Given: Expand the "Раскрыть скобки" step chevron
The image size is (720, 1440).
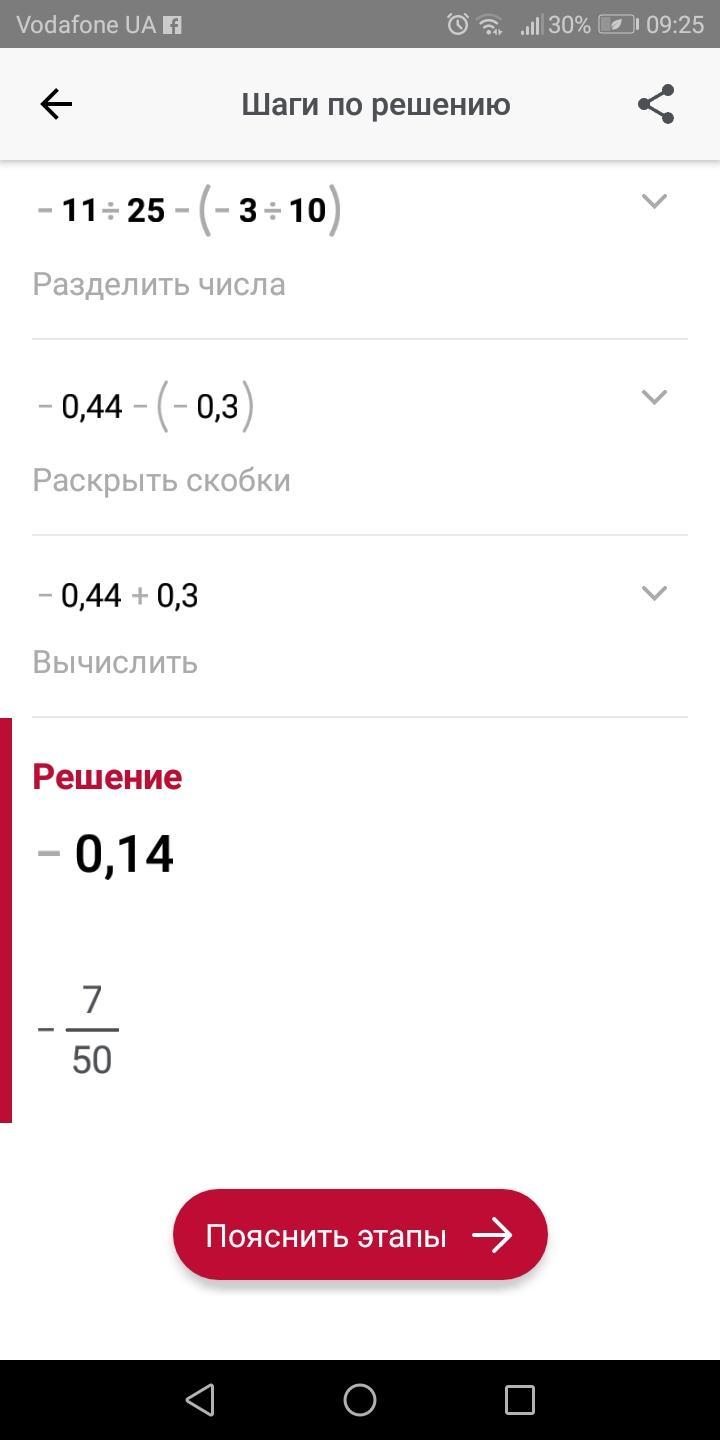Looking at the screenshot, I should pos(654,397).
